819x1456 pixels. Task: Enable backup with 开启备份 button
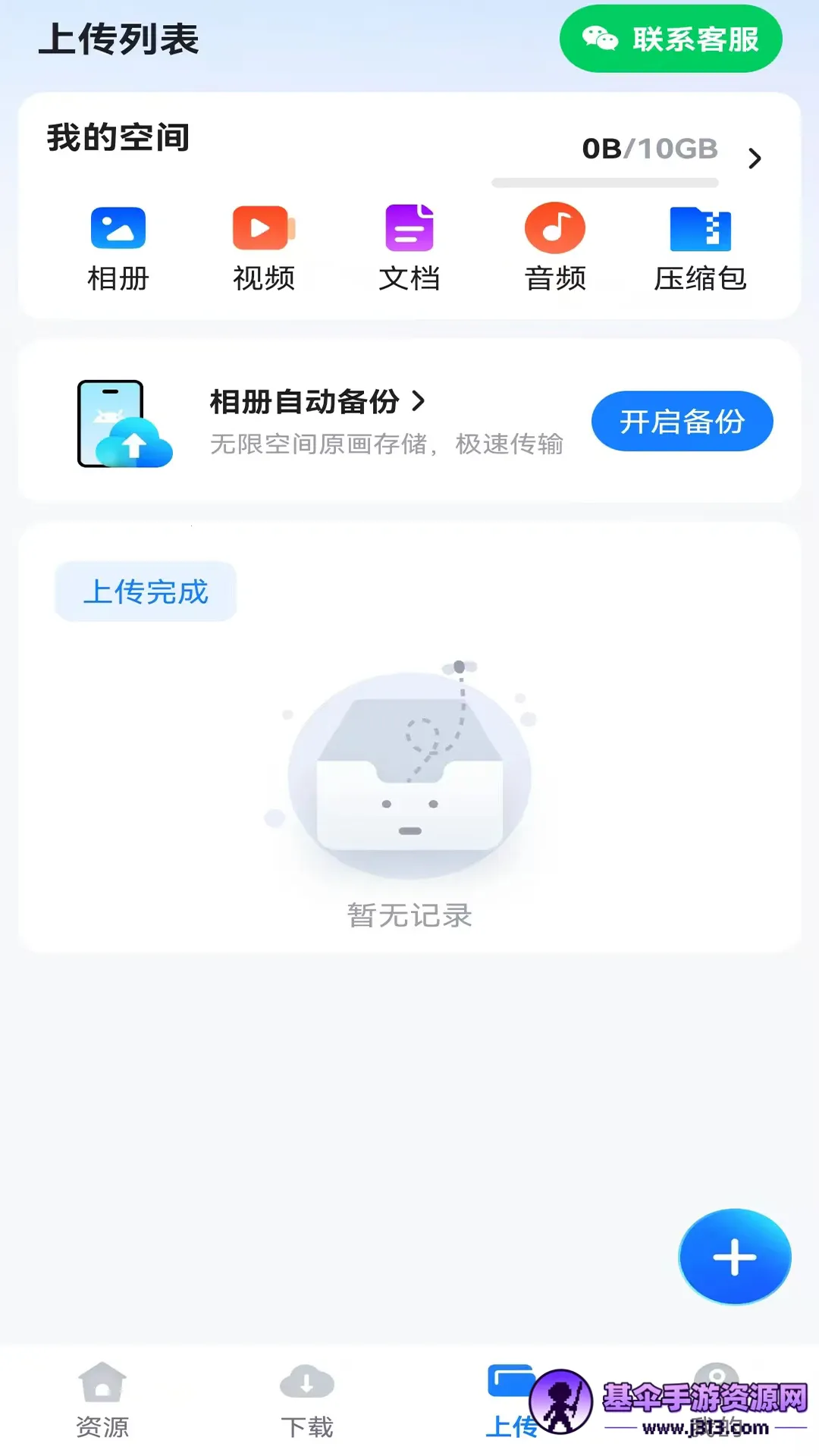pos(682,422)
